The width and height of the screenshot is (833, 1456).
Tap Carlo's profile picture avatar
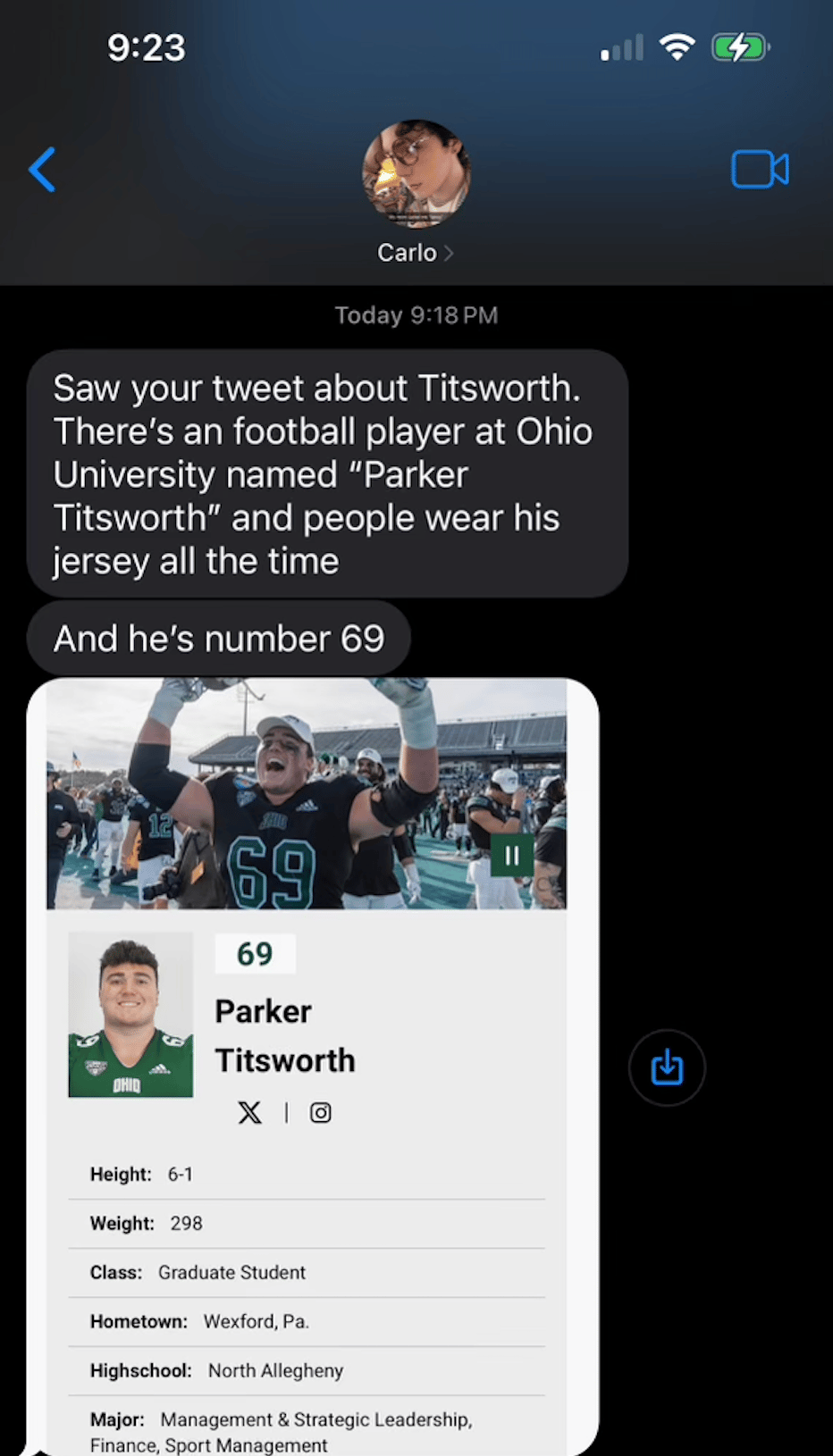[x=416, y=173]
